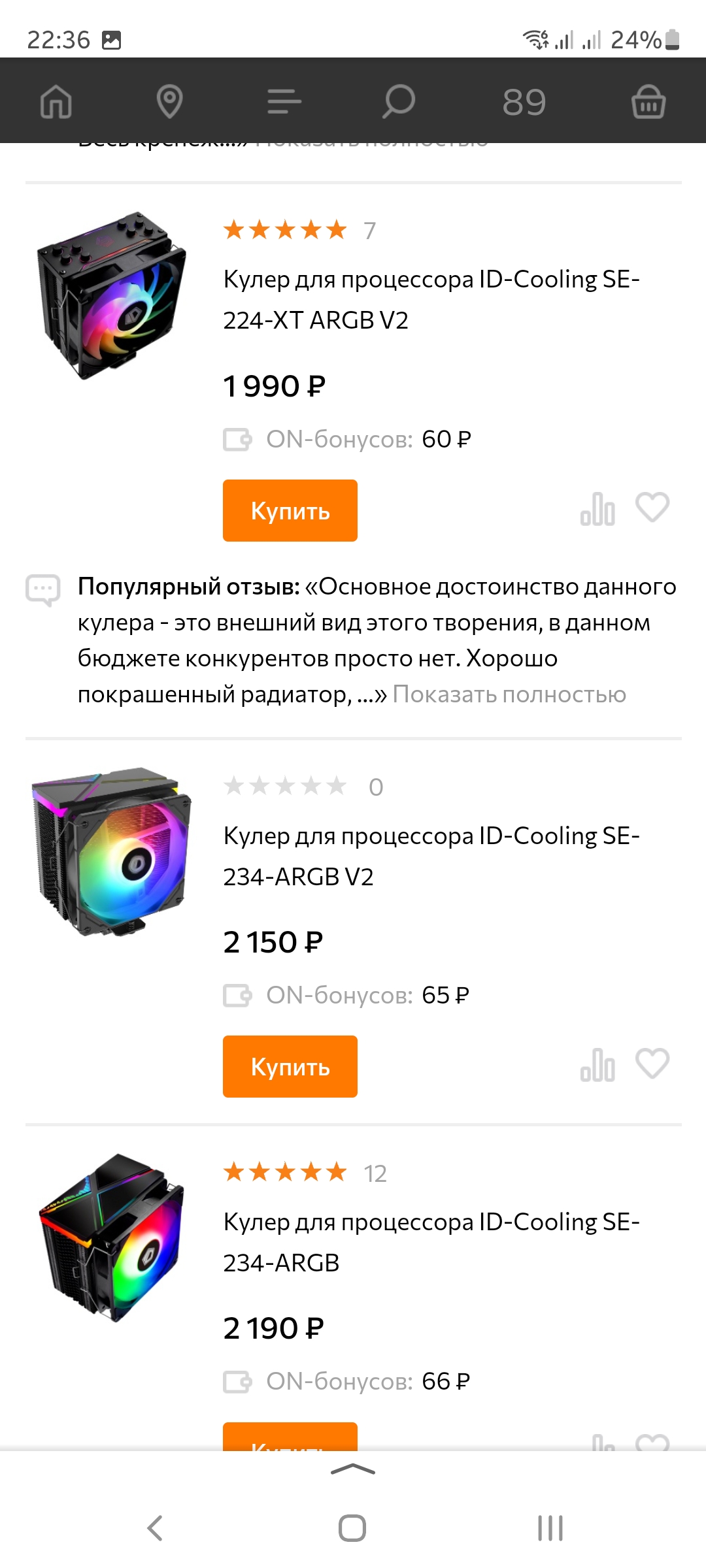The image size is (706, 1568).
Task: Open the 2 190 ₽ SE-234-ARGB product title
Action: pos(431,1242)
